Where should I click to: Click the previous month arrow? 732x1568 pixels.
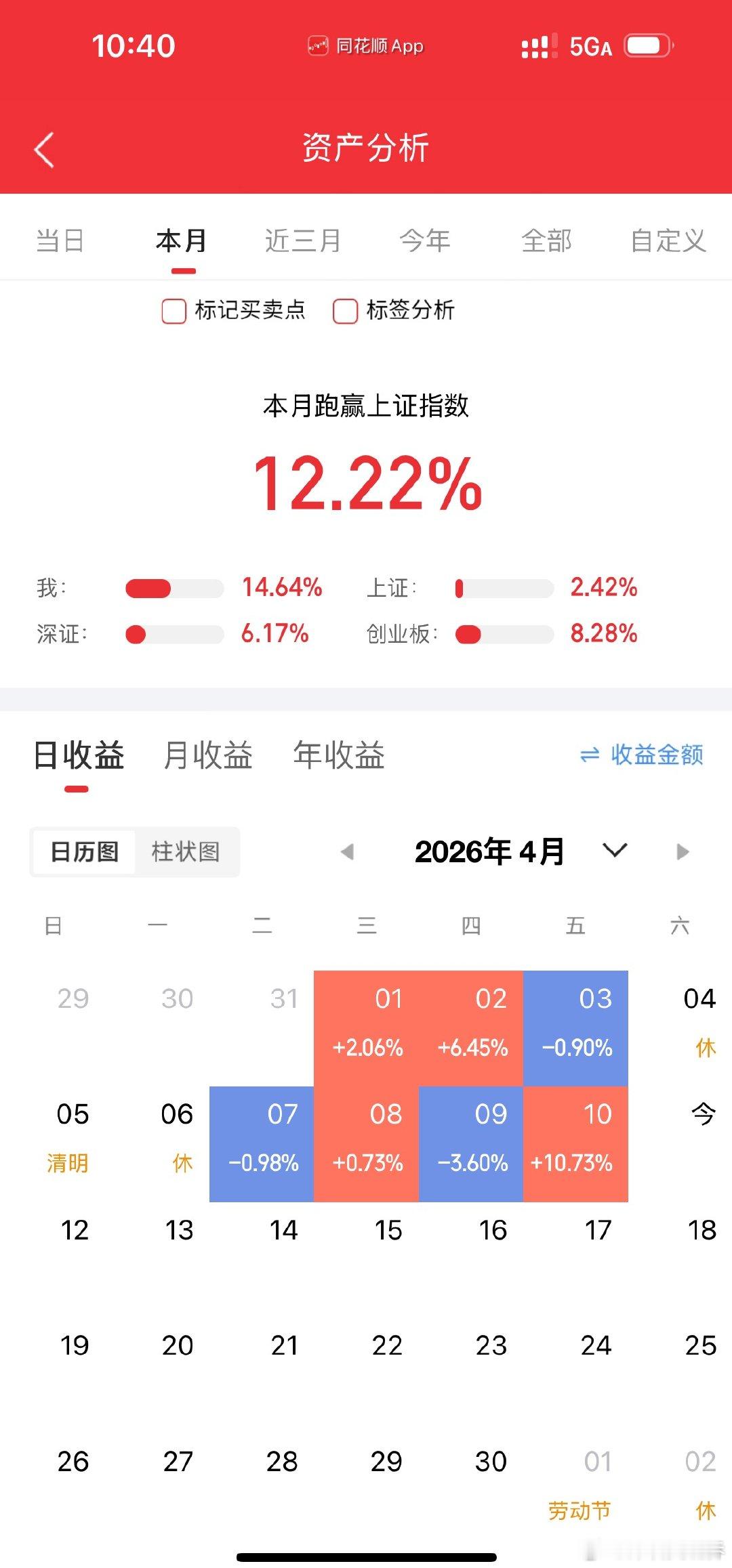click(x=347, y=852)
